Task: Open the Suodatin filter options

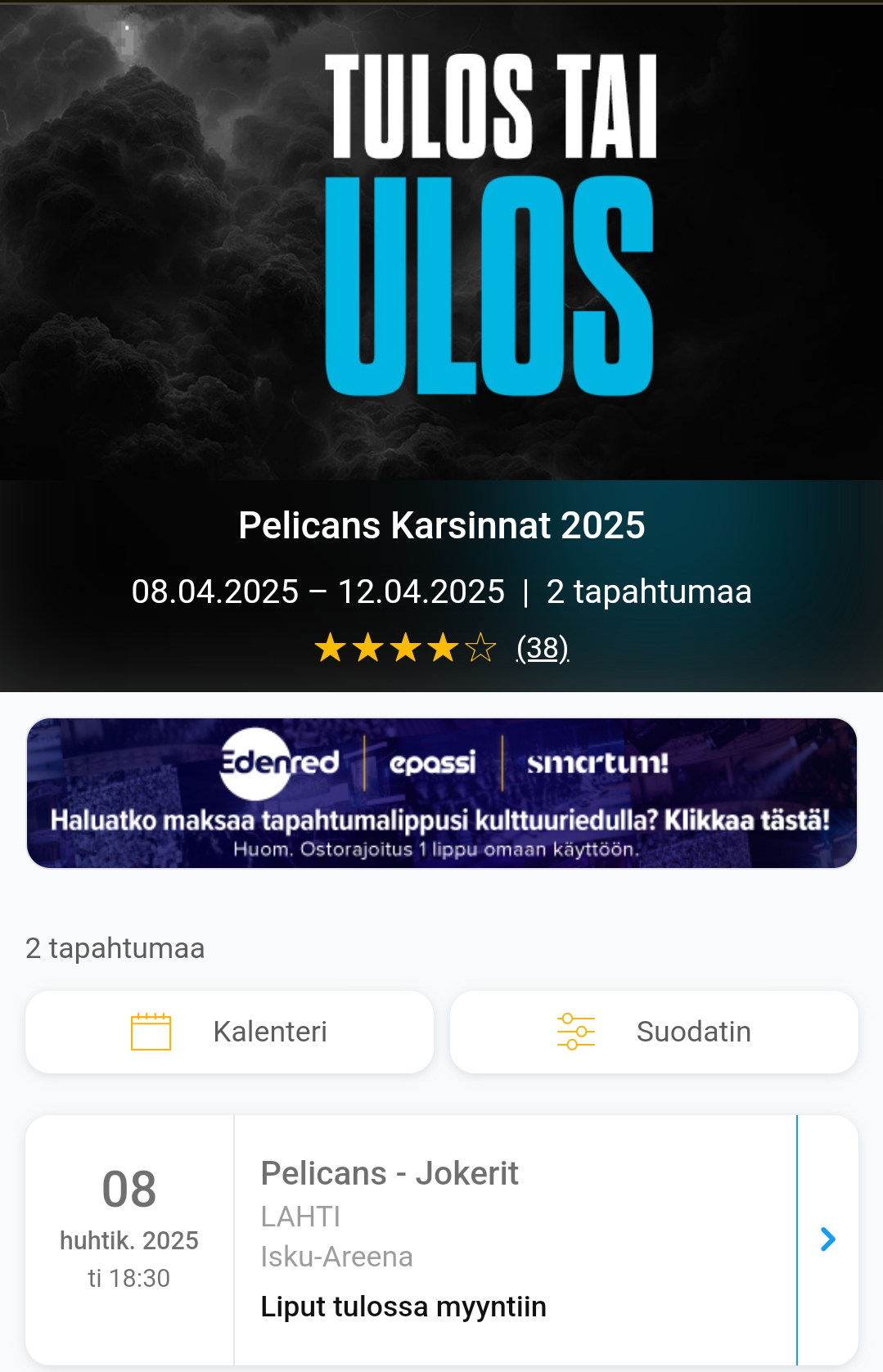Action: 654,1032
